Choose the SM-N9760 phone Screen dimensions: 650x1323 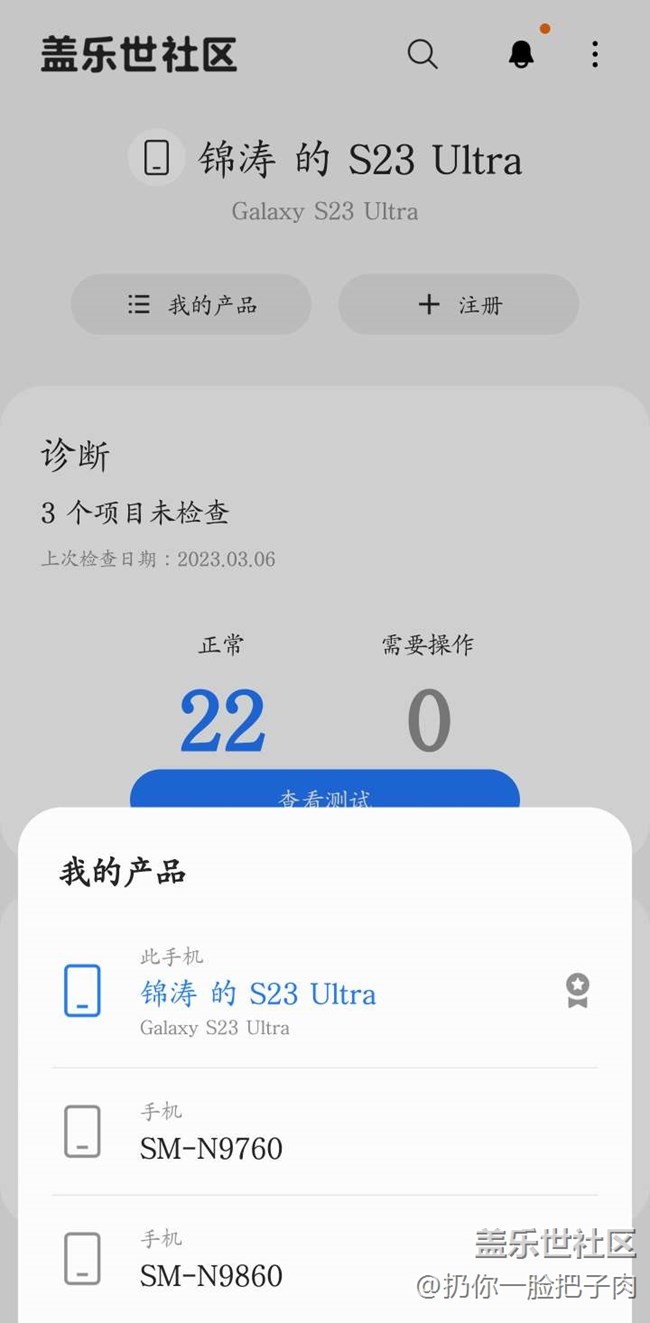pos(212,1148)
